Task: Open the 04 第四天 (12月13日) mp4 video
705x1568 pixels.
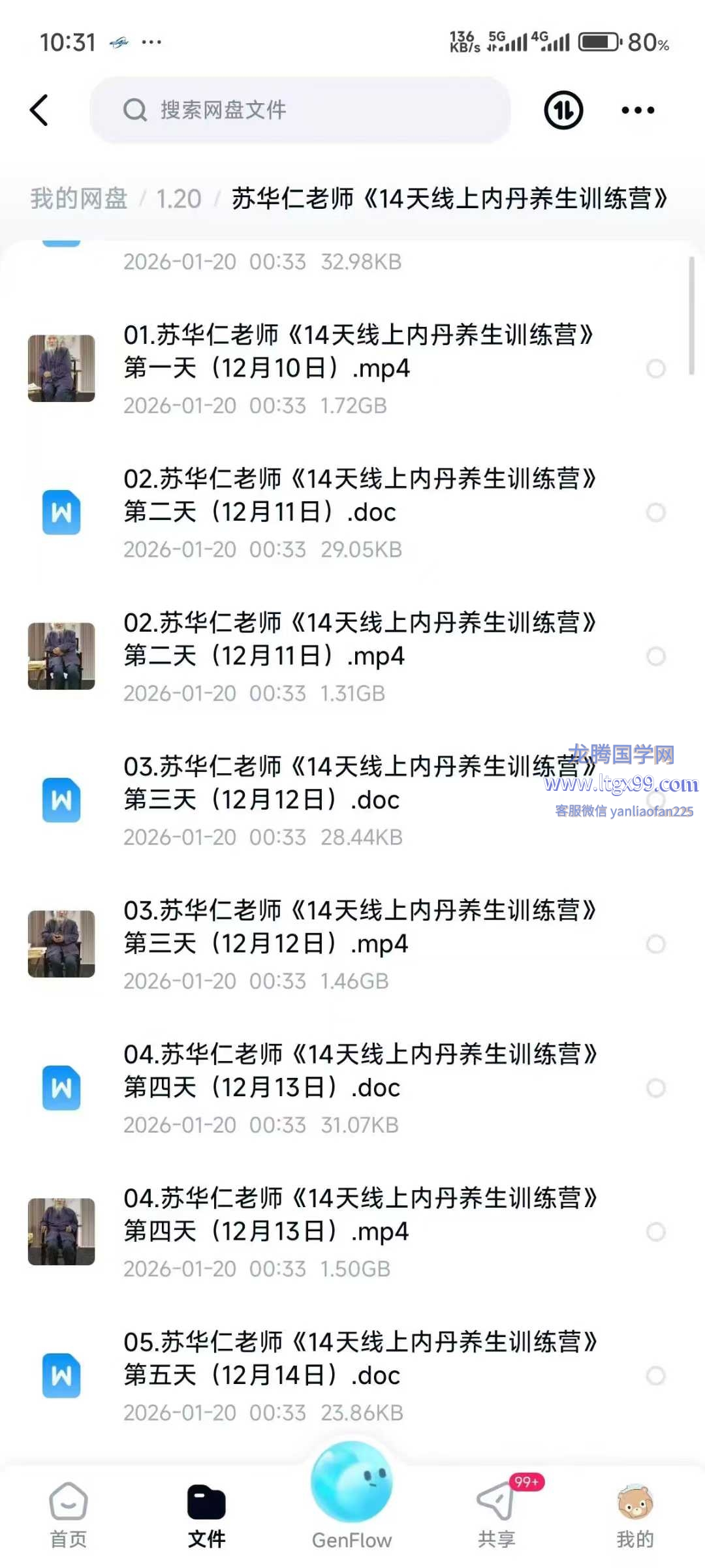Action: point(358,1215)
